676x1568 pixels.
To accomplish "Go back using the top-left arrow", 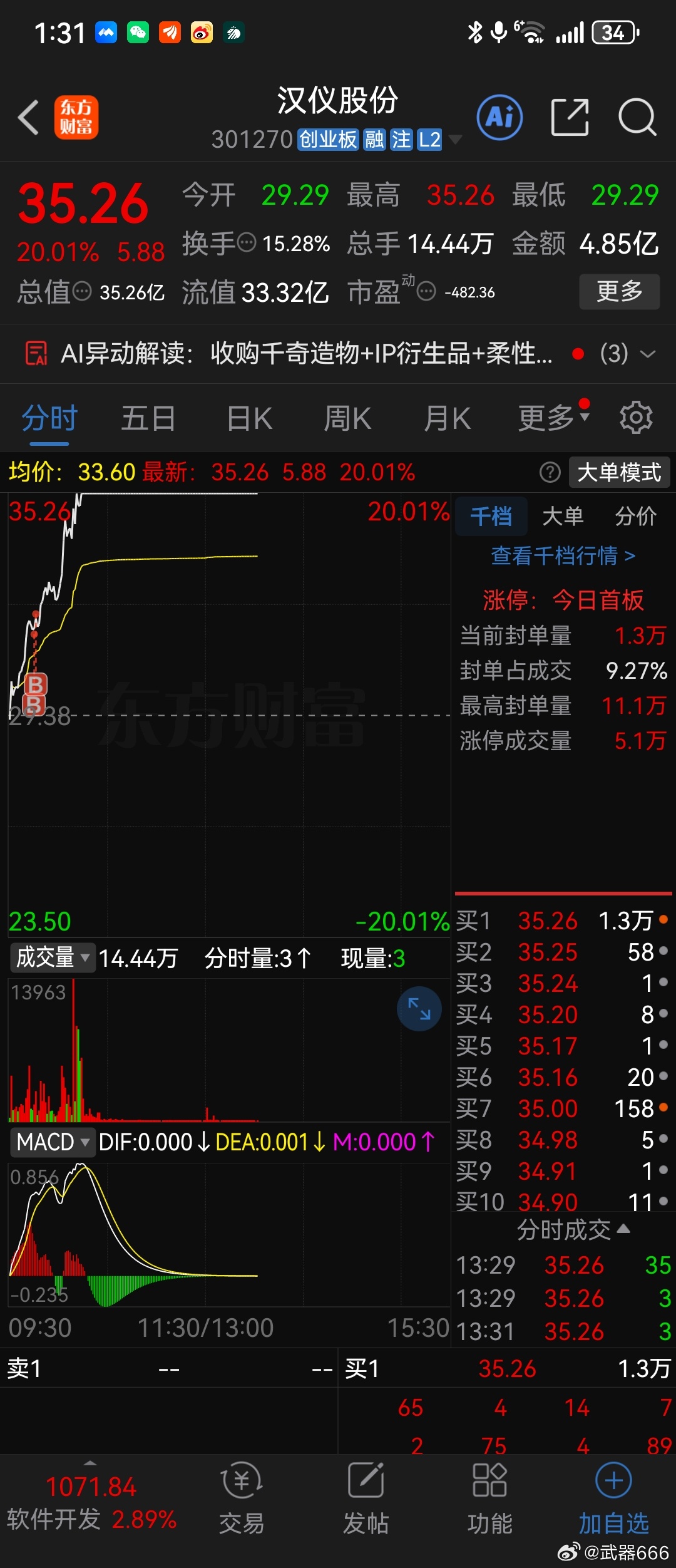I will click(x=29, y=117).
